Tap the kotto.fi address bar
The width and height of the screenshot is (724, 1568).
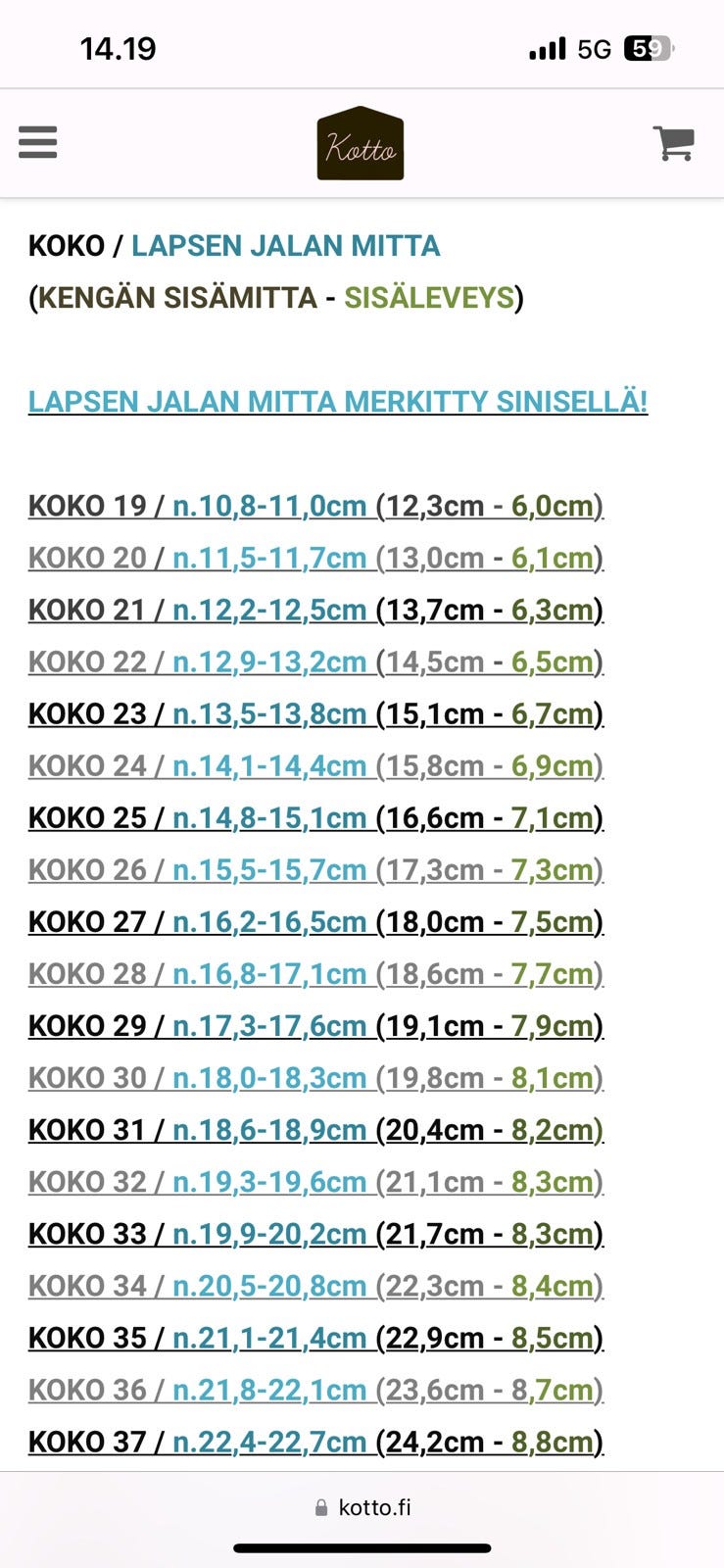tap(362, 1507)
